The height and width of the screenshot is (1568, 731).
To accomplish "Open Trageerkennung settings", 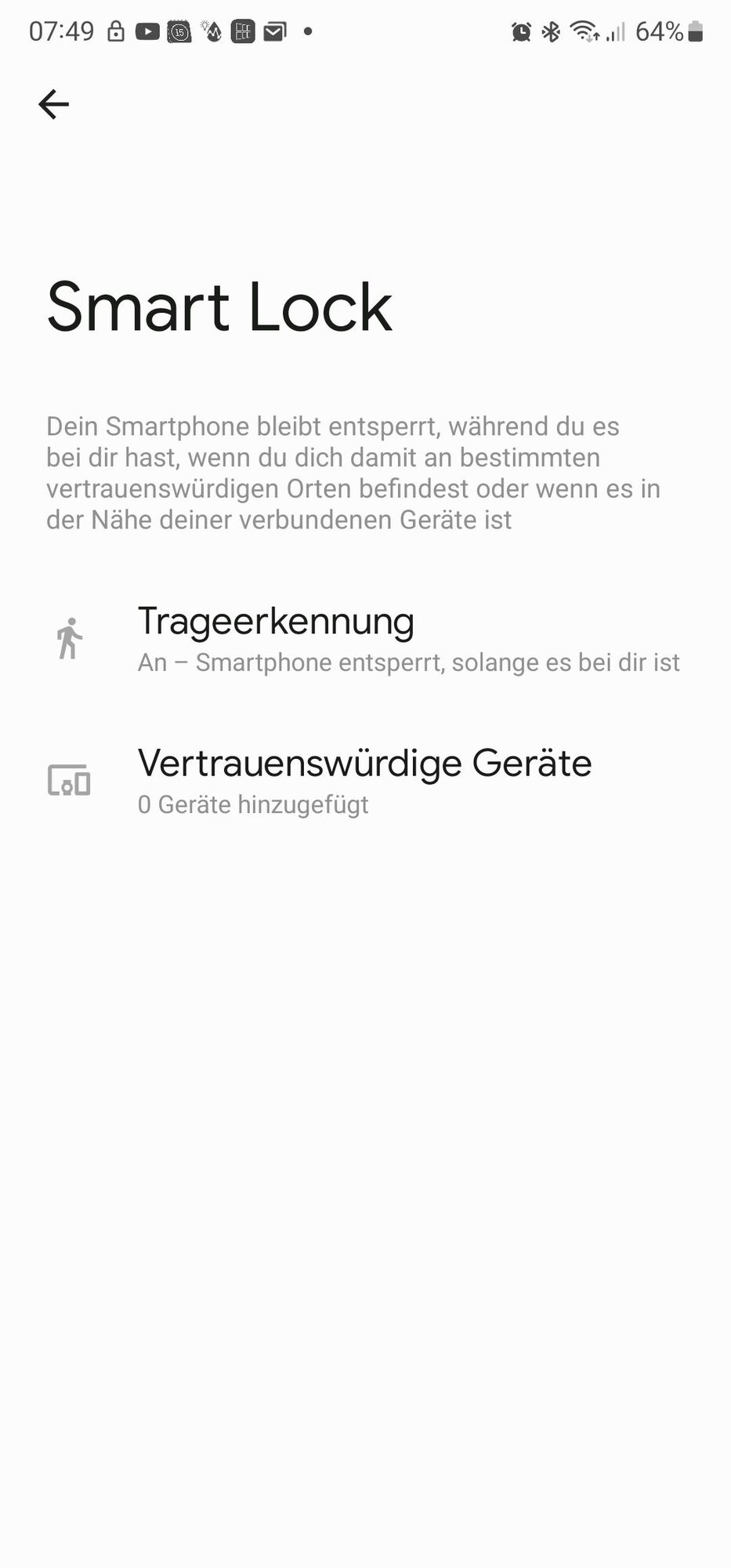I will [365, 639].
